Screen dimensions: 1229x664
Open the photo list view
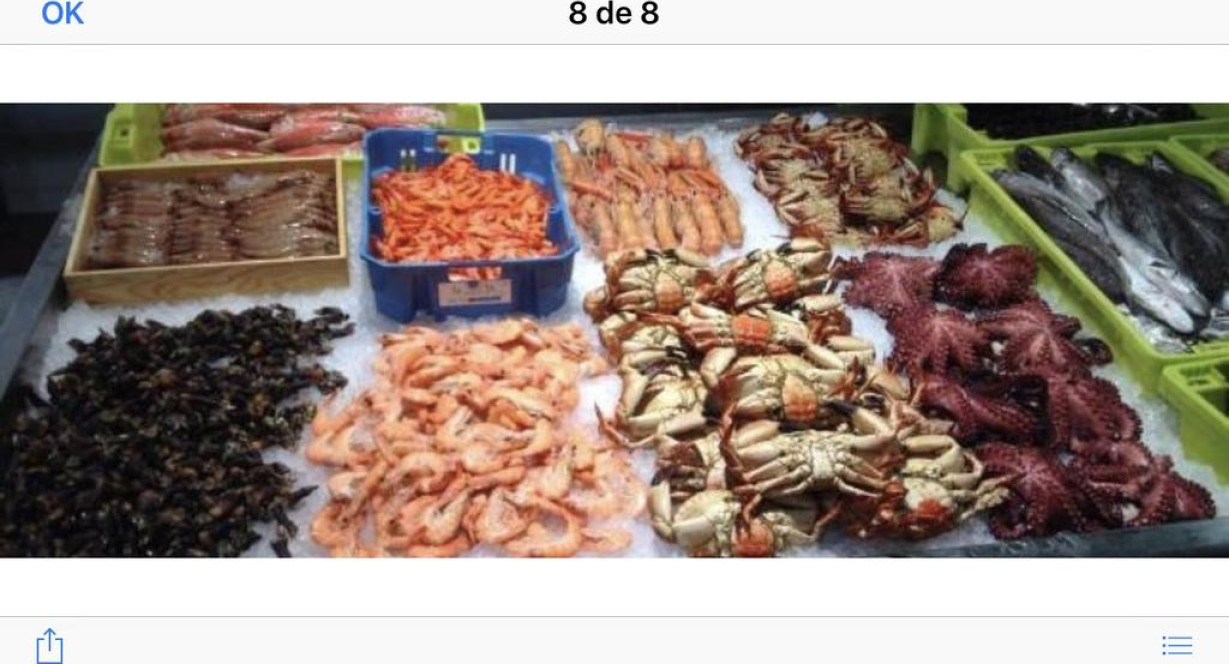pyautogui.click(x=1177, y=645)
